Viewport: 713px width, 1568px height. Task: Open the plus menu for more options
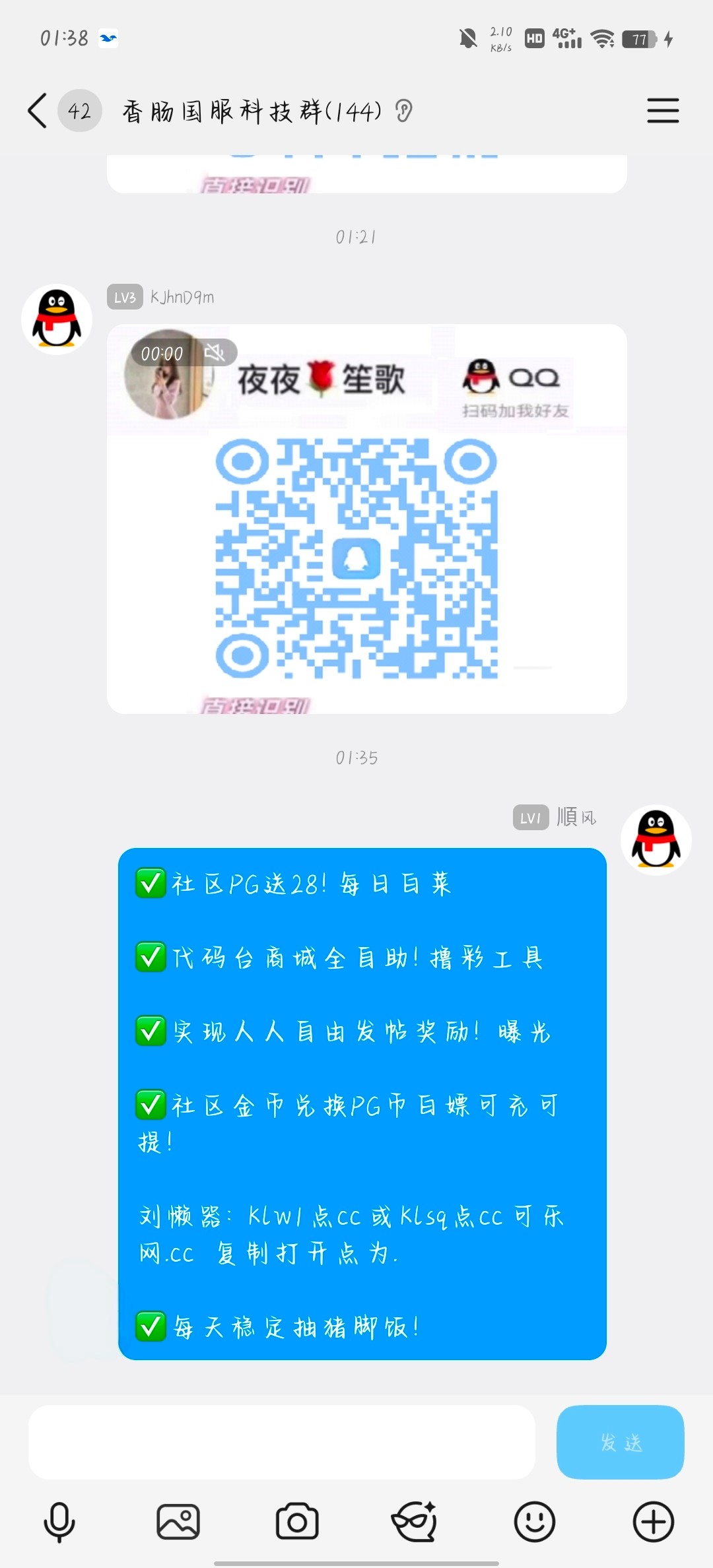point(653,1522)
